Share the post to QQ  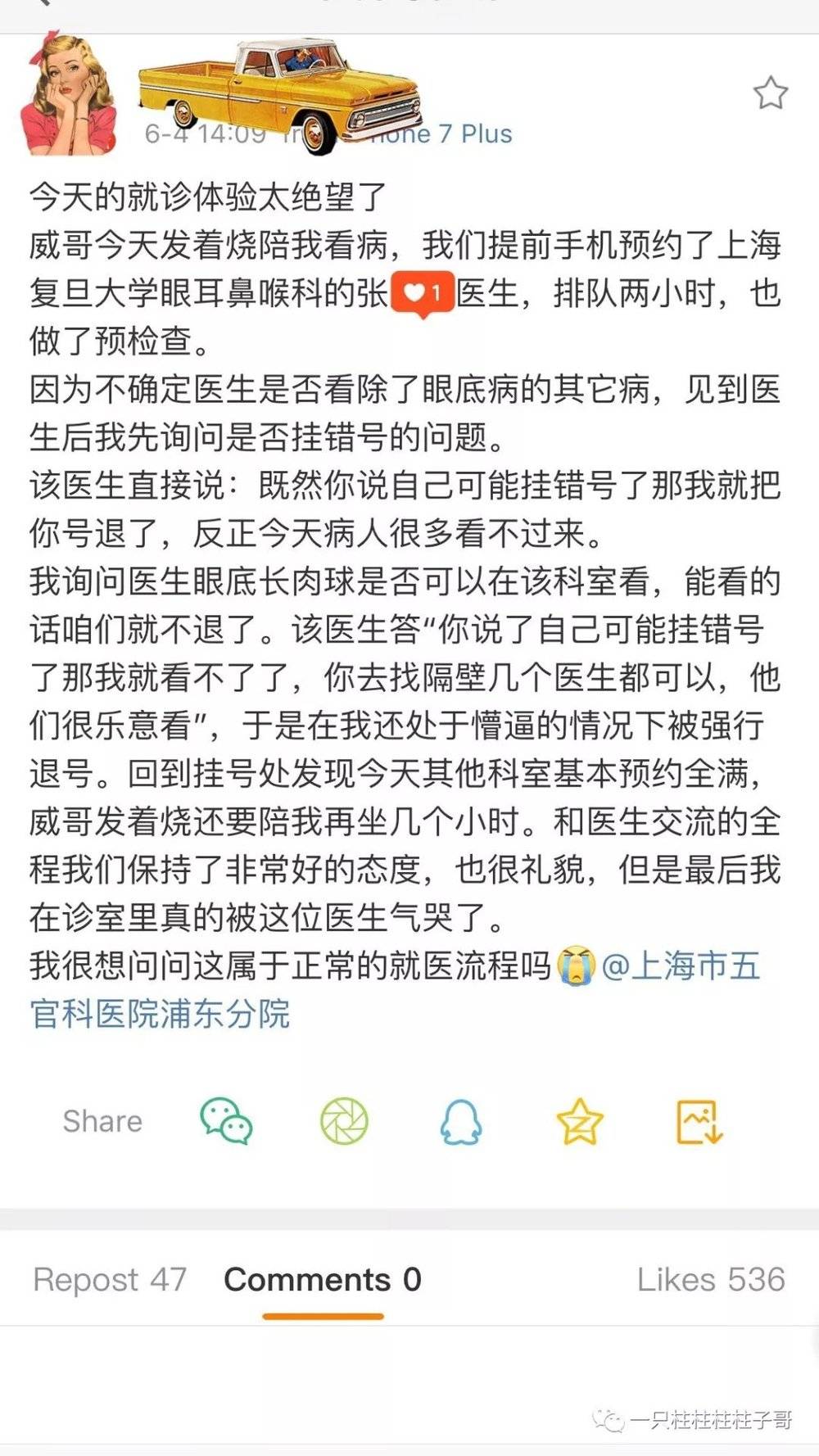pos(461,1121)
